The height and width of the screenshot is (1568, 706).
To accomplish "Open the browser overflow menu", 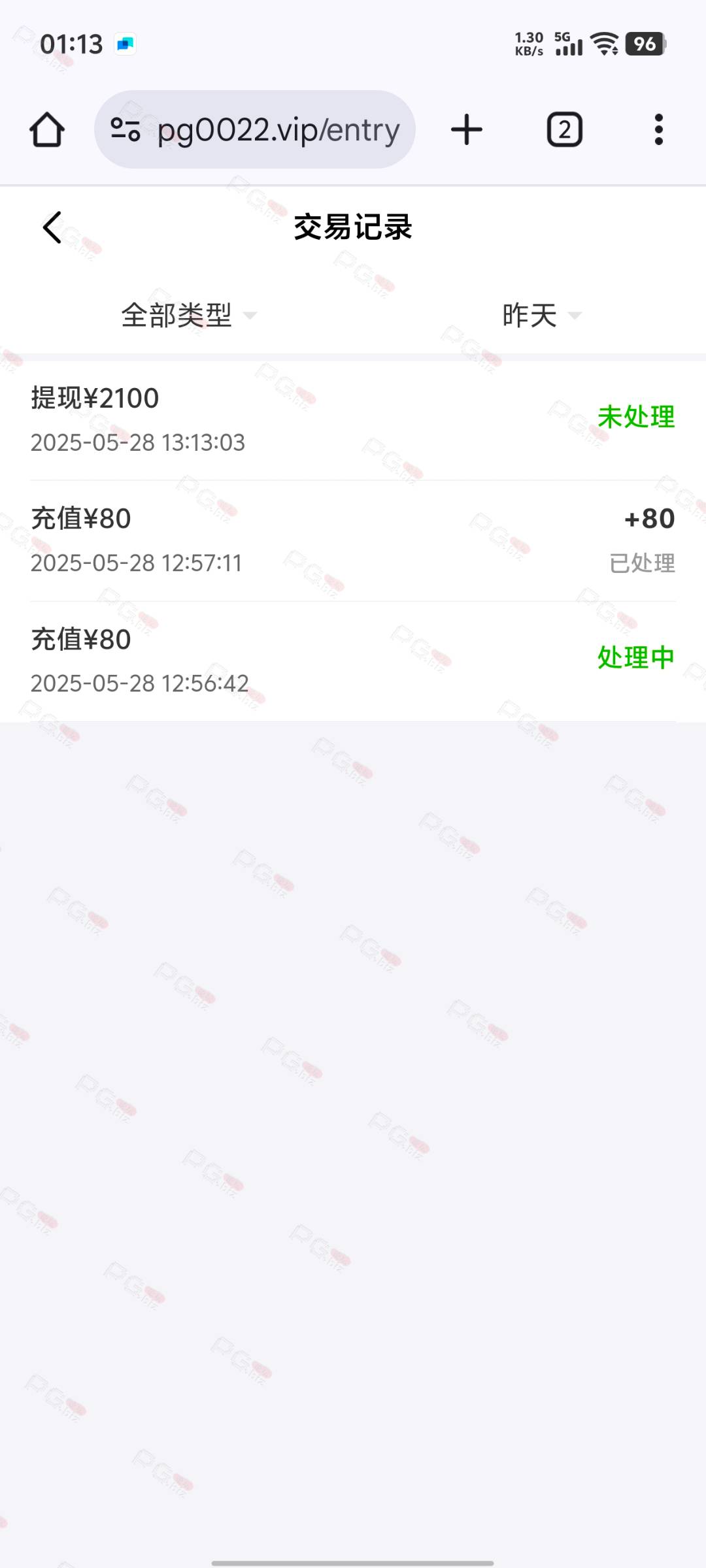I will (x=659, y=129).
